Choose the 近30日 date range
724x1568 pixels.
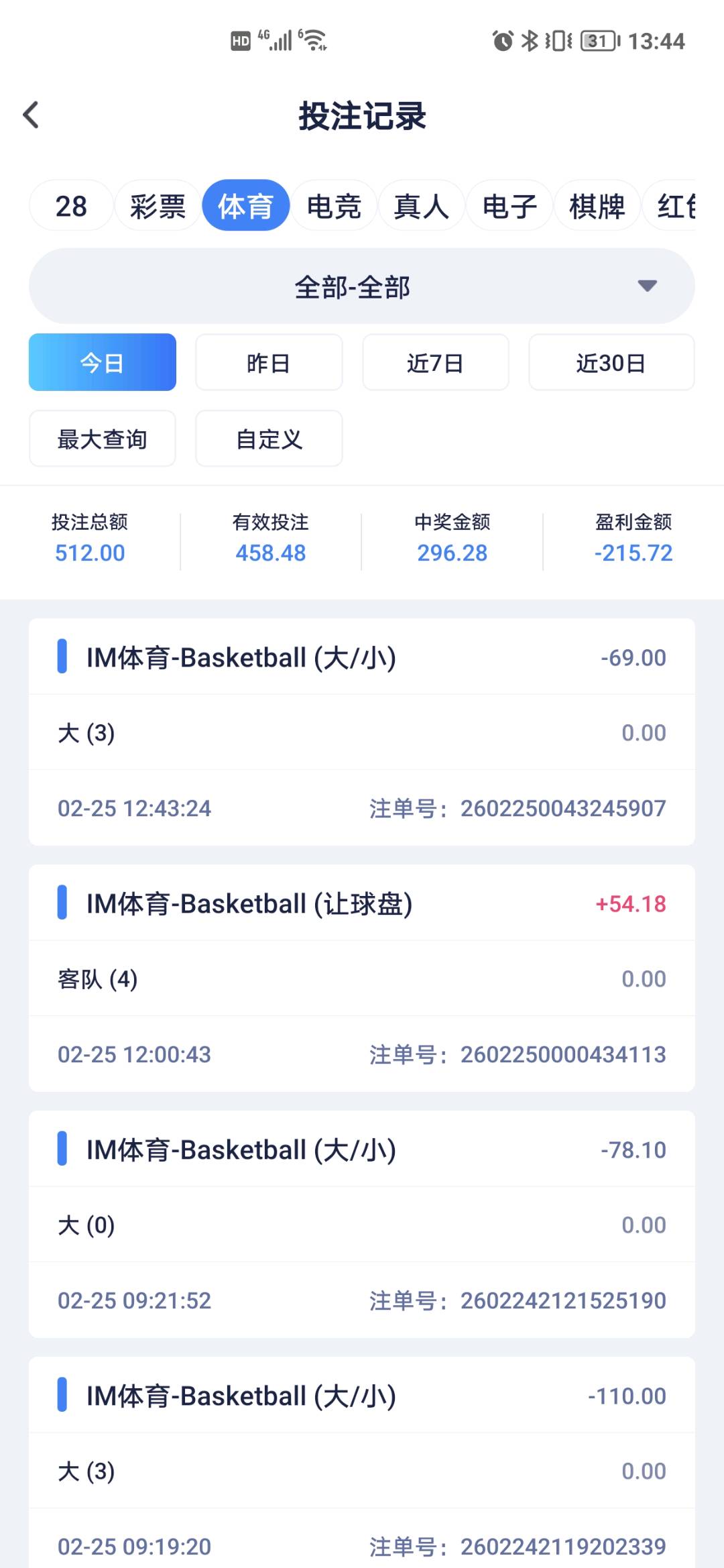pyautogui.click(x=611, y=362)
